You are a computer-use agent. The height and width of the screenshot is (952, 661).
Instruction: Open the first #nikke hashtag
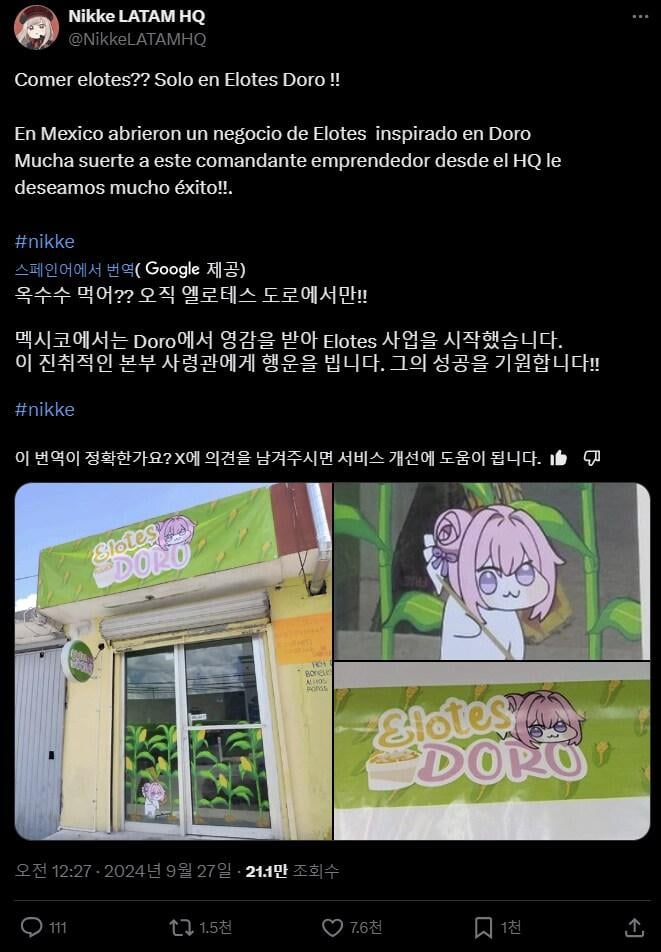45,241
